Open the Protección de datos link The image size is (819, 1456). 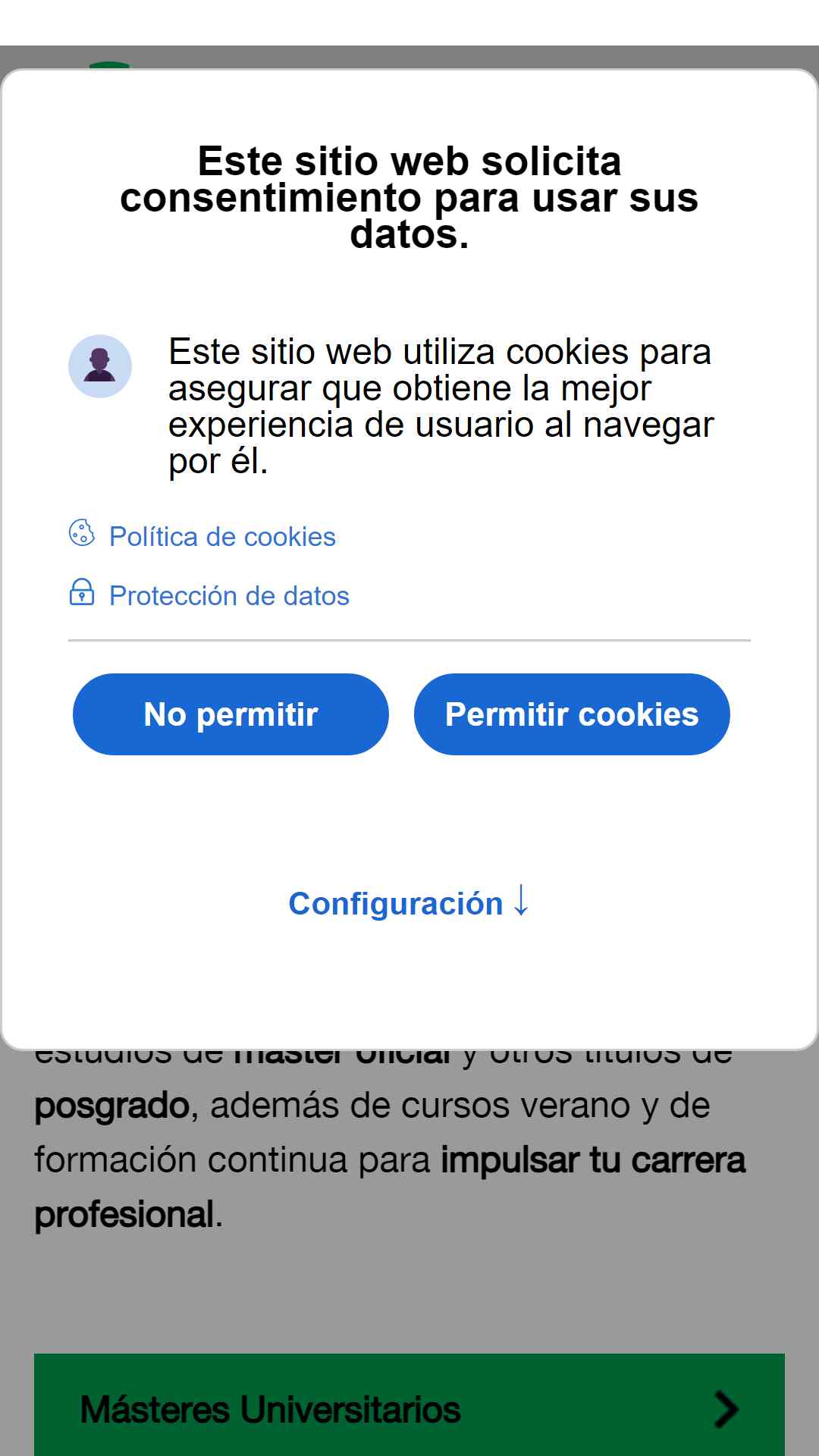229,596
